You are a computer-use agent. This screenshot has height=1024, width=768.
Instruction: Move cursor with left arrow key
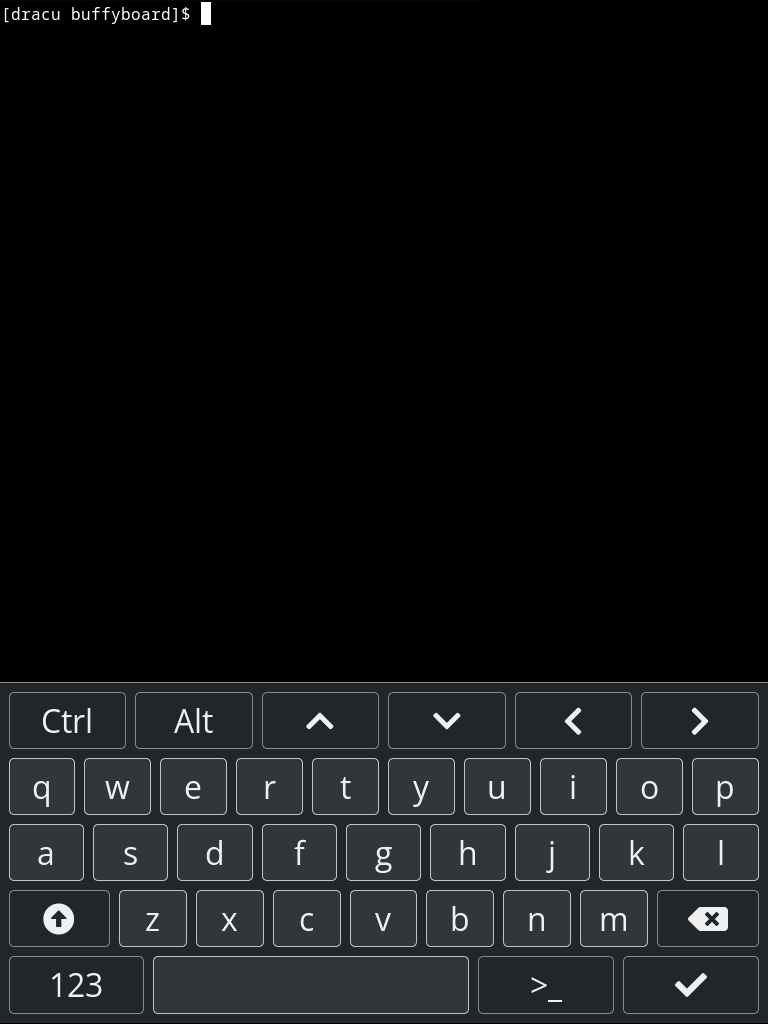573,720
